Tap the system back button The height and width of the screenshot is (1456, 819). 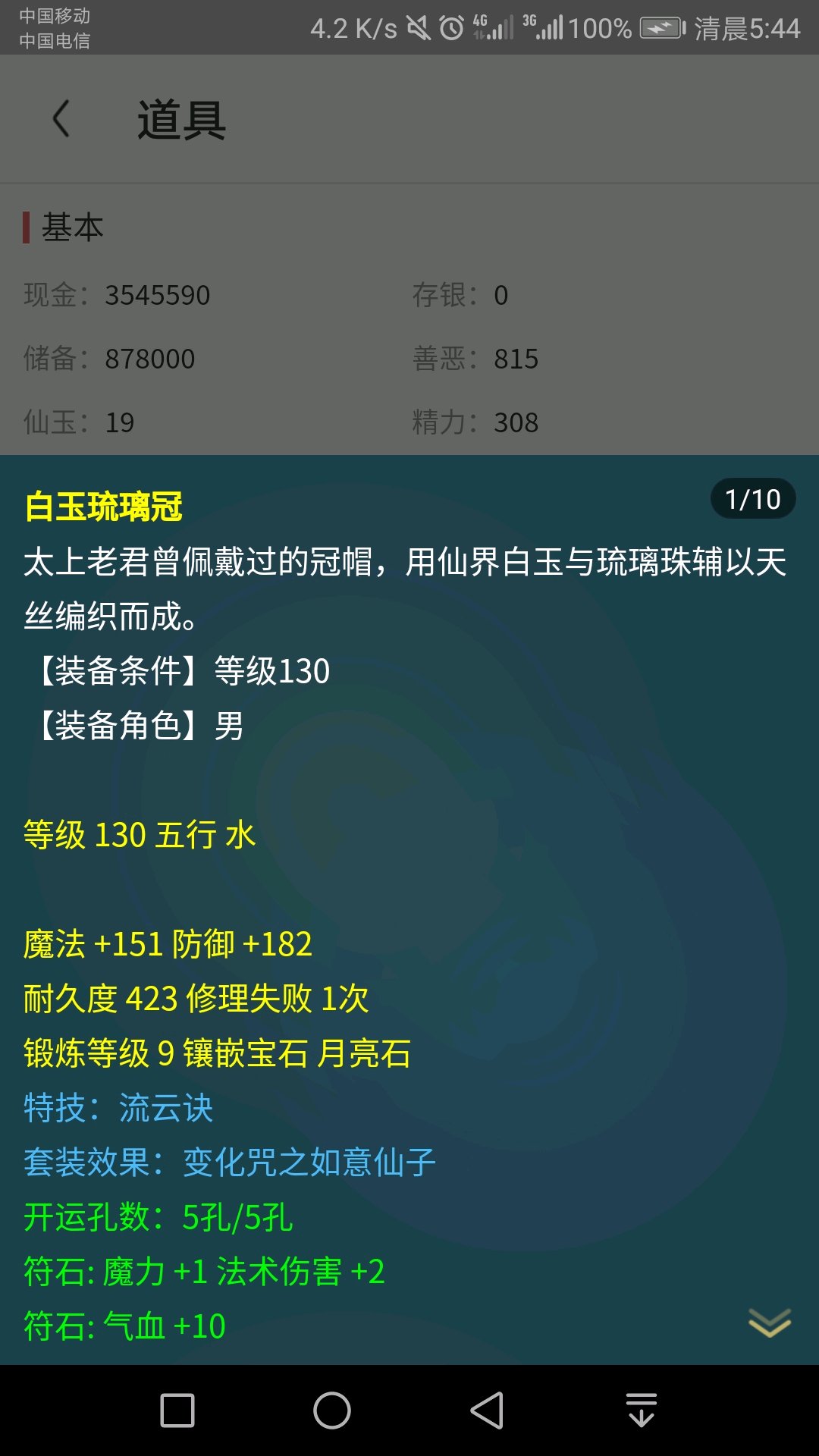point(487,1410)
